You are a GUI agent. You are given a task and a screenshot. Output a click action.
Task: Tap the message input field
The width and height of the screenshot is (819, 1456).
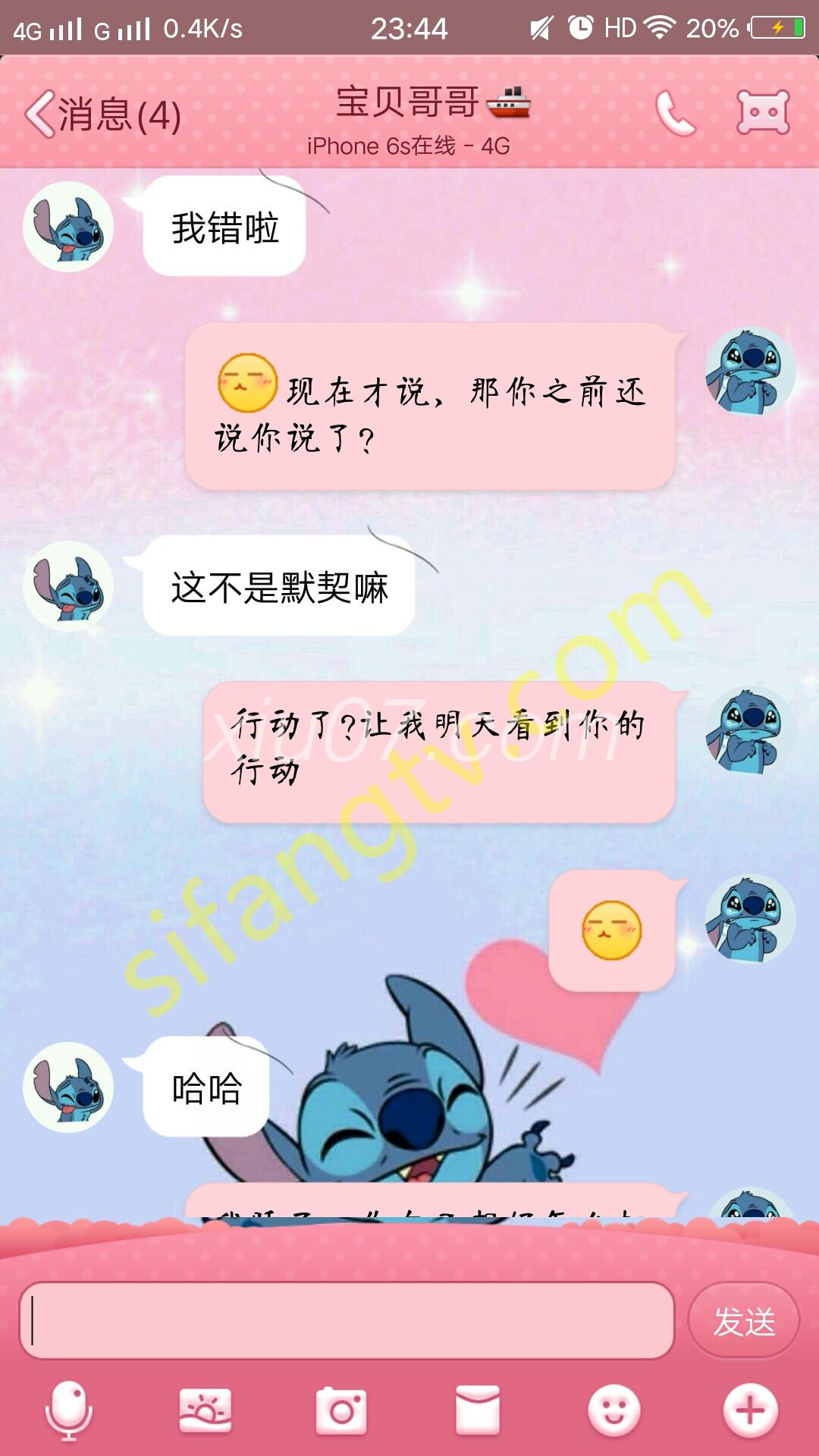coord(347,1320)
